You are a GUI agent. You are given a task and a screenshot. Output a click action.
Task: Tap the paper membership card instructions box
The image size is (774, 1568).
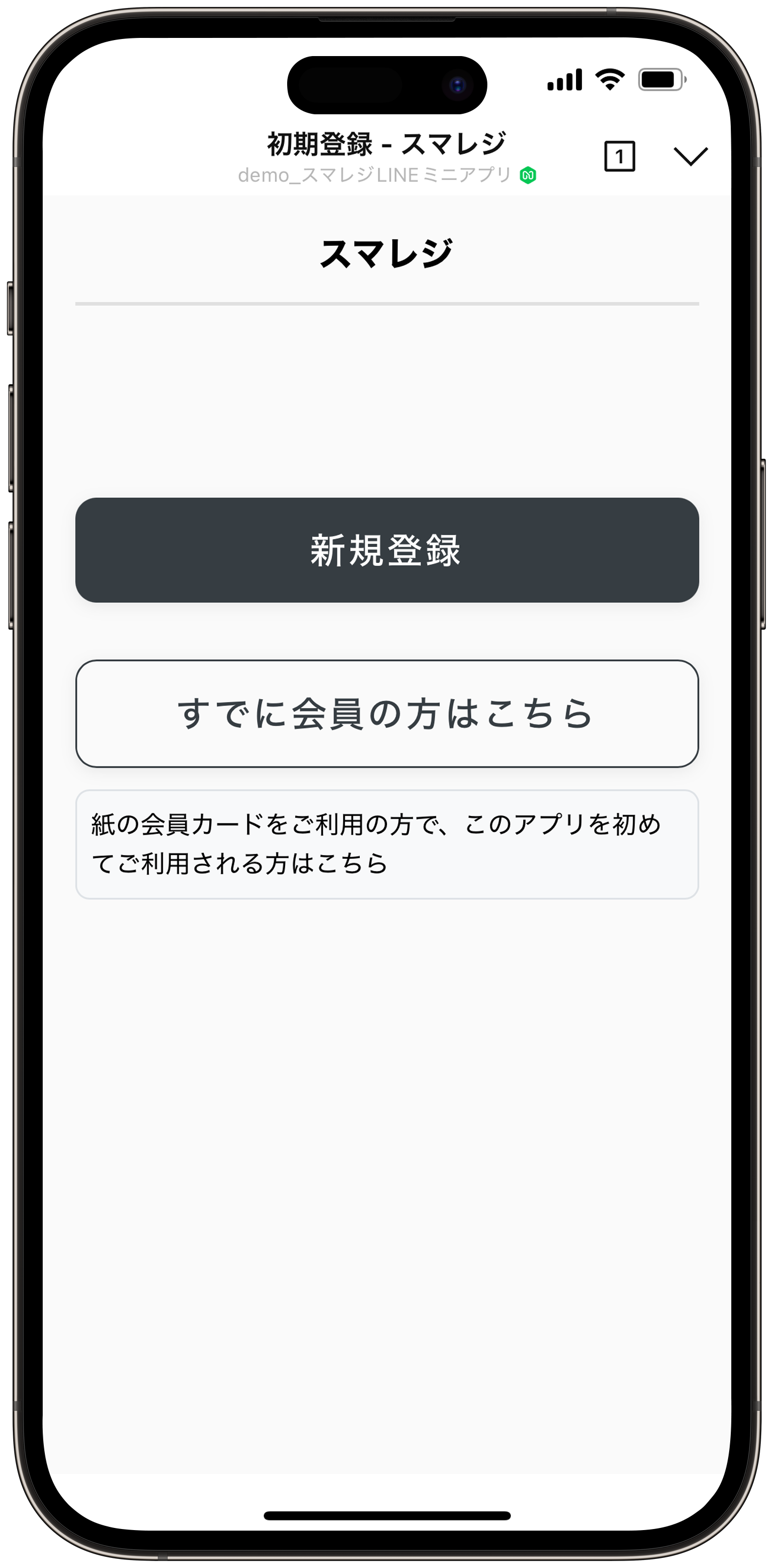pyautogui.click(x=387, y=858)
